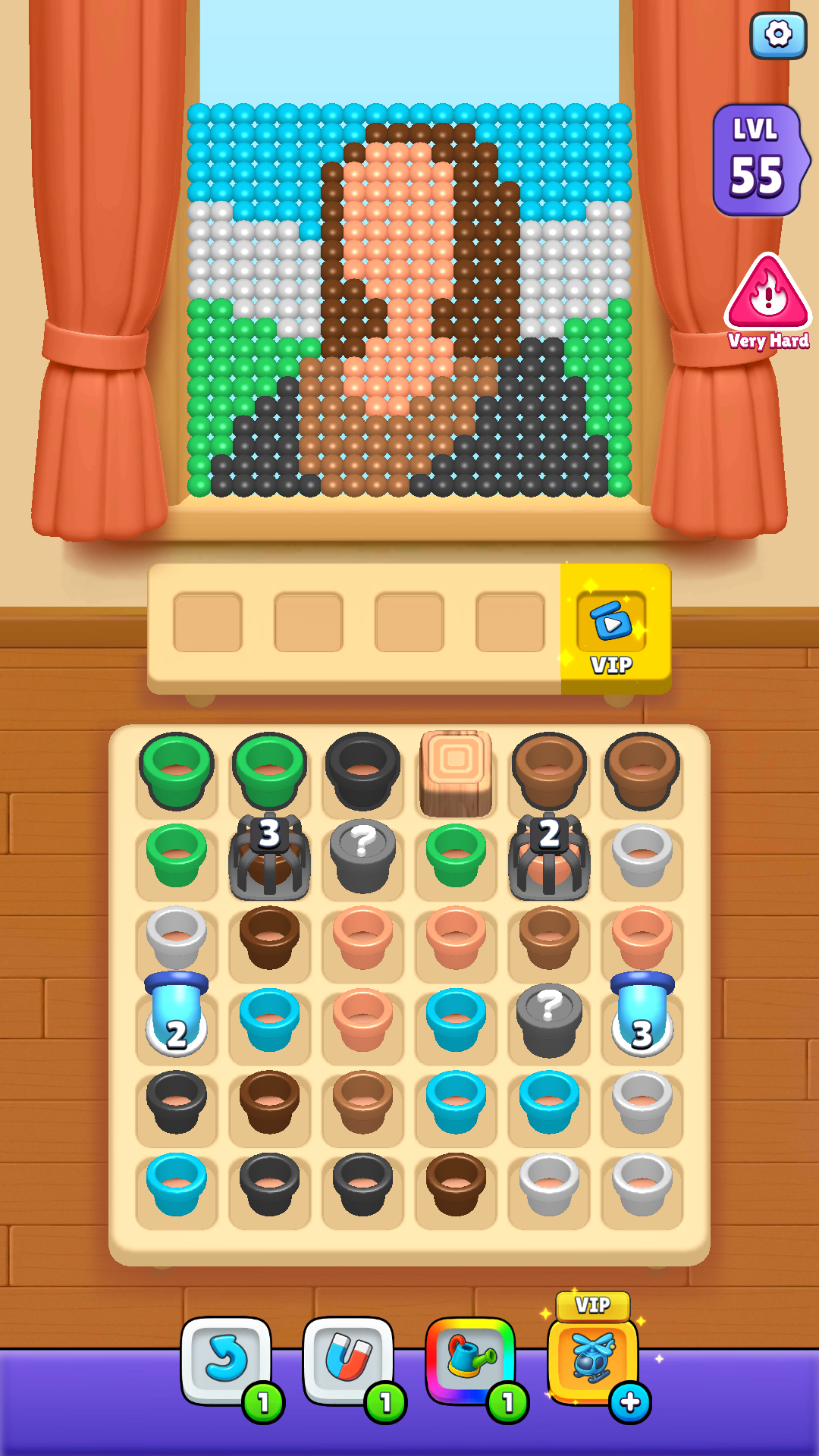Open the settings gear
The image size is (819, 1456).
coord(778,35)
